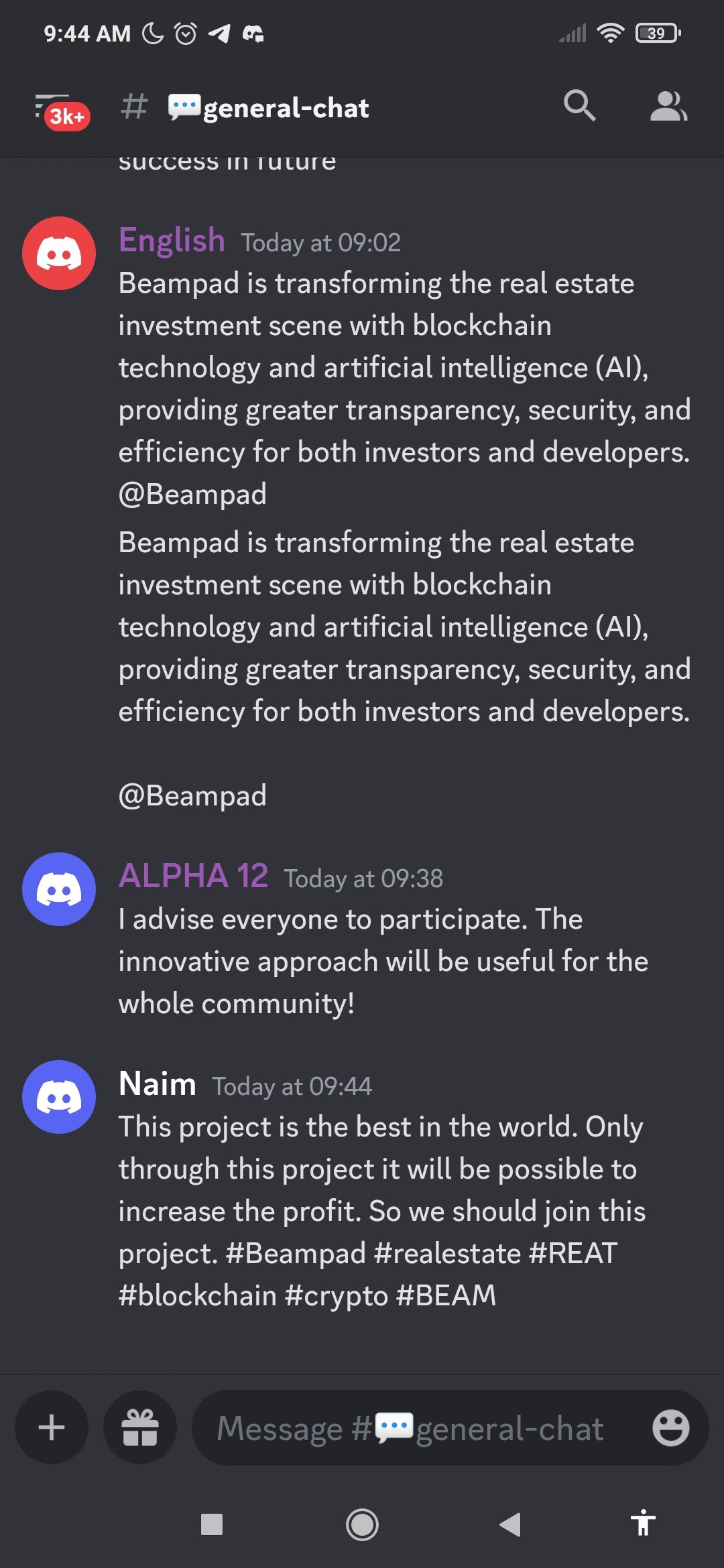
Task: Search in general-chat channel
Action: coord(579,107)
